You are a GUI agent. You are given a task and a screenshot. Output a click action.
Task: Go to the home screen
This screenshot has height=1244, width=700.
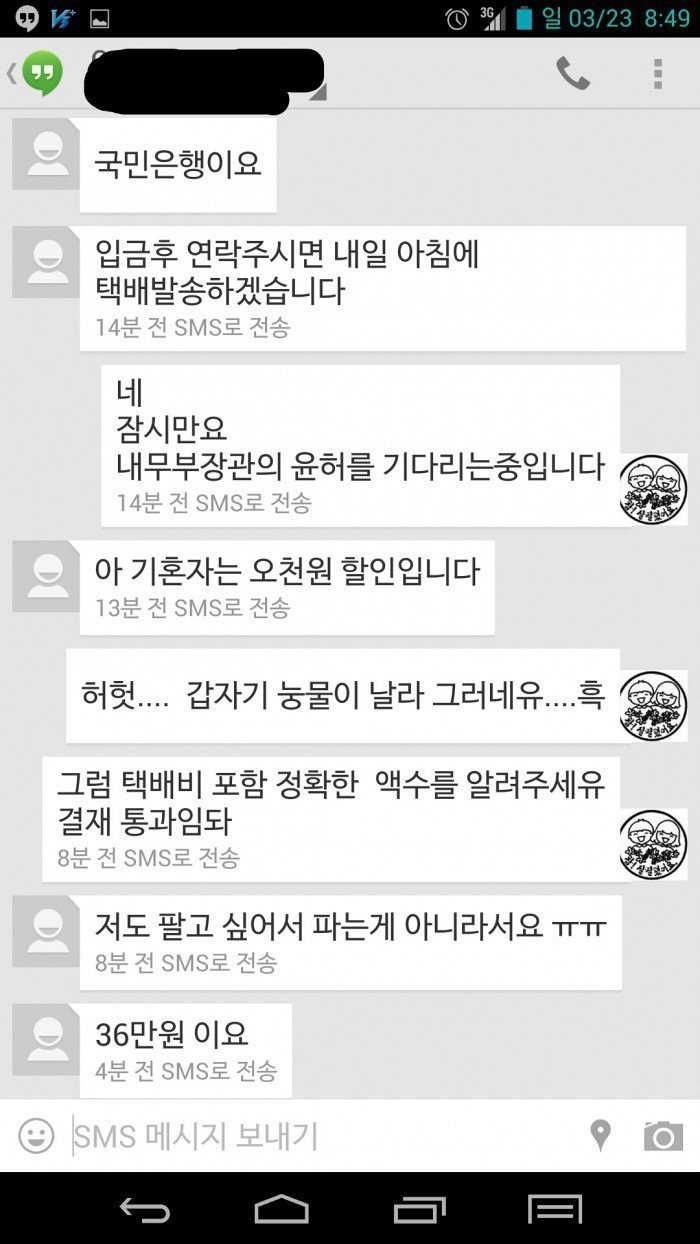point(282,1210)
